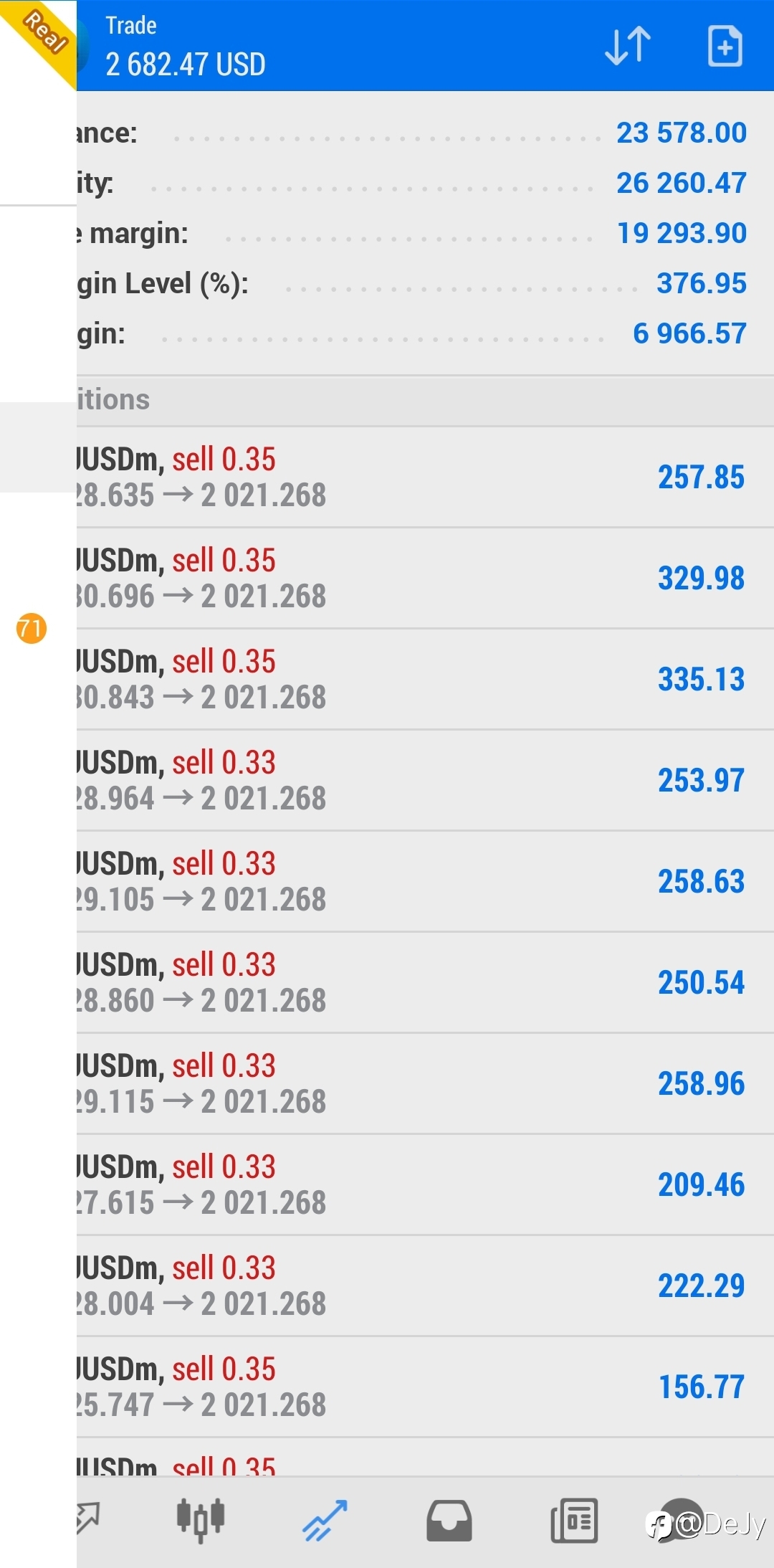The height and width of the screenshot is (1568, 774).
Task: Select the Trade tab with the trend arrow icon
Action: 325,1520
